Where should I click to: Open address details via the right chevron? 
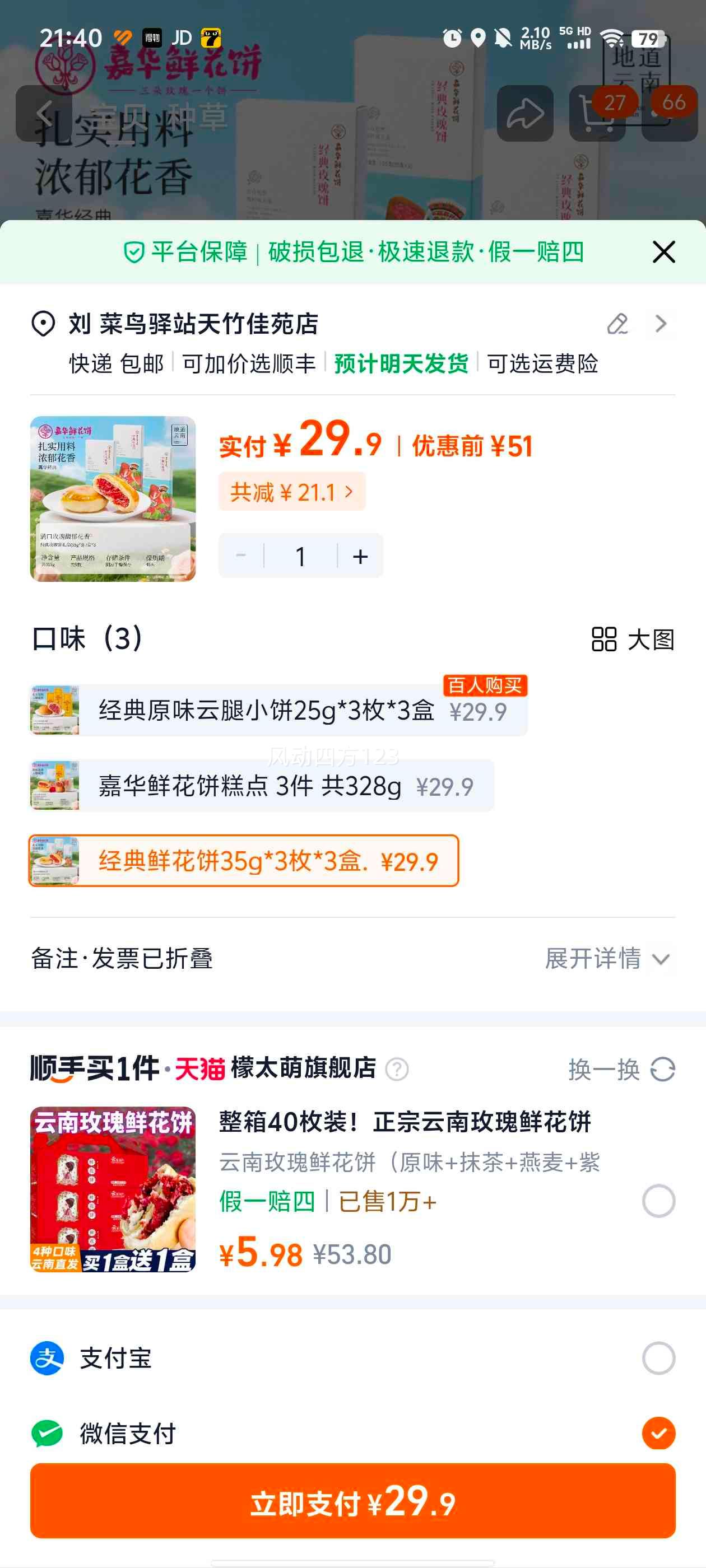pos(661,324)
